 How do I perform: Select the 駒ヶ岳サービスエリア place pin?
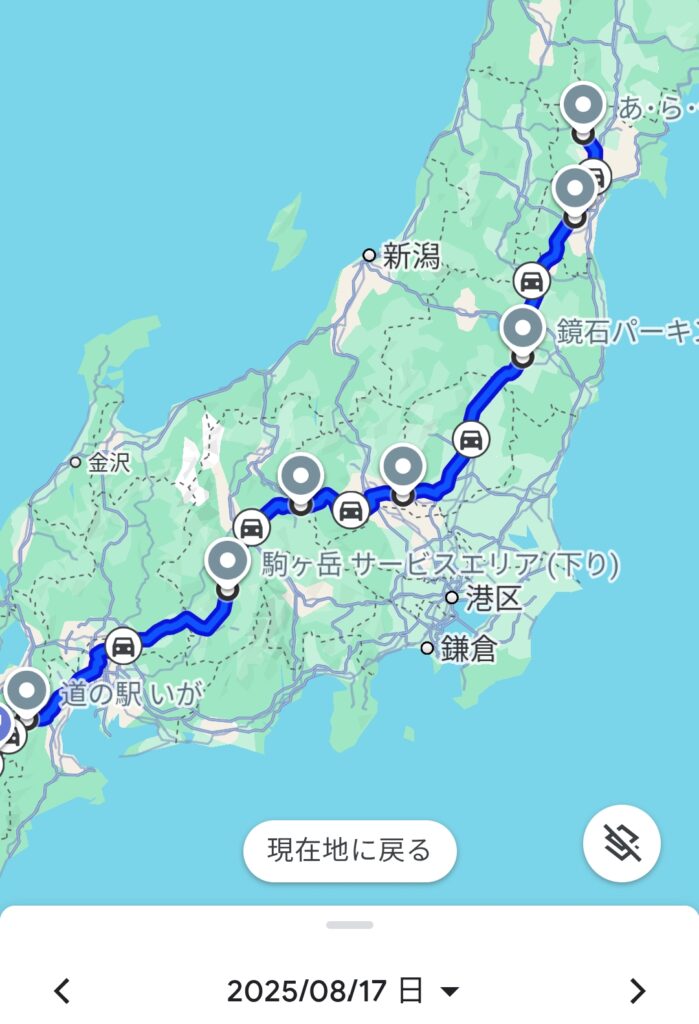228,563
